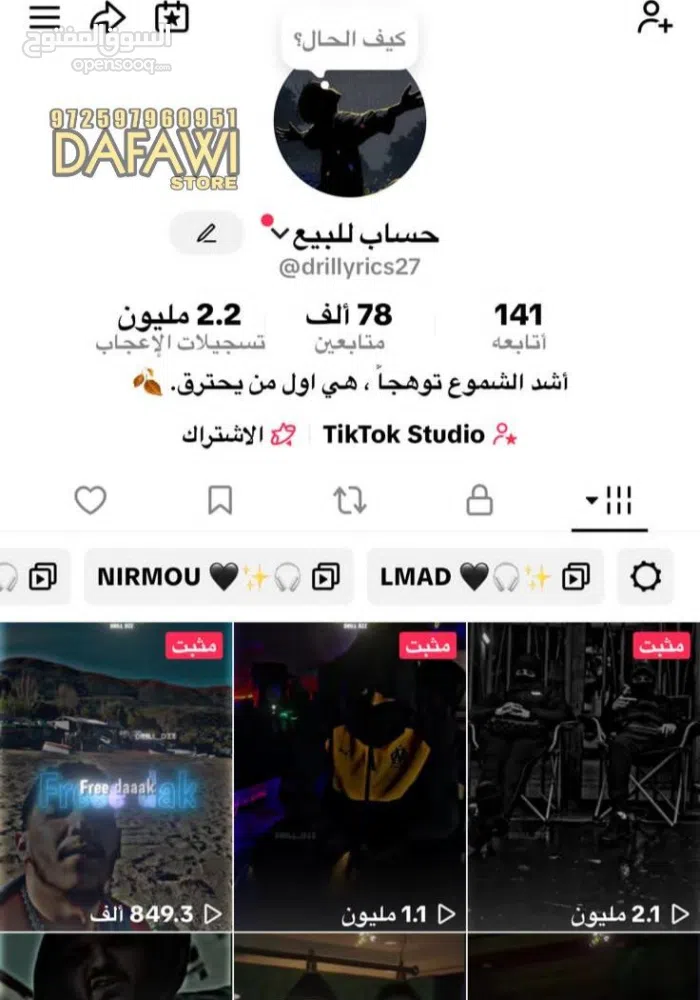Open the كيف الحال؟ note bubble

[349, 41]
